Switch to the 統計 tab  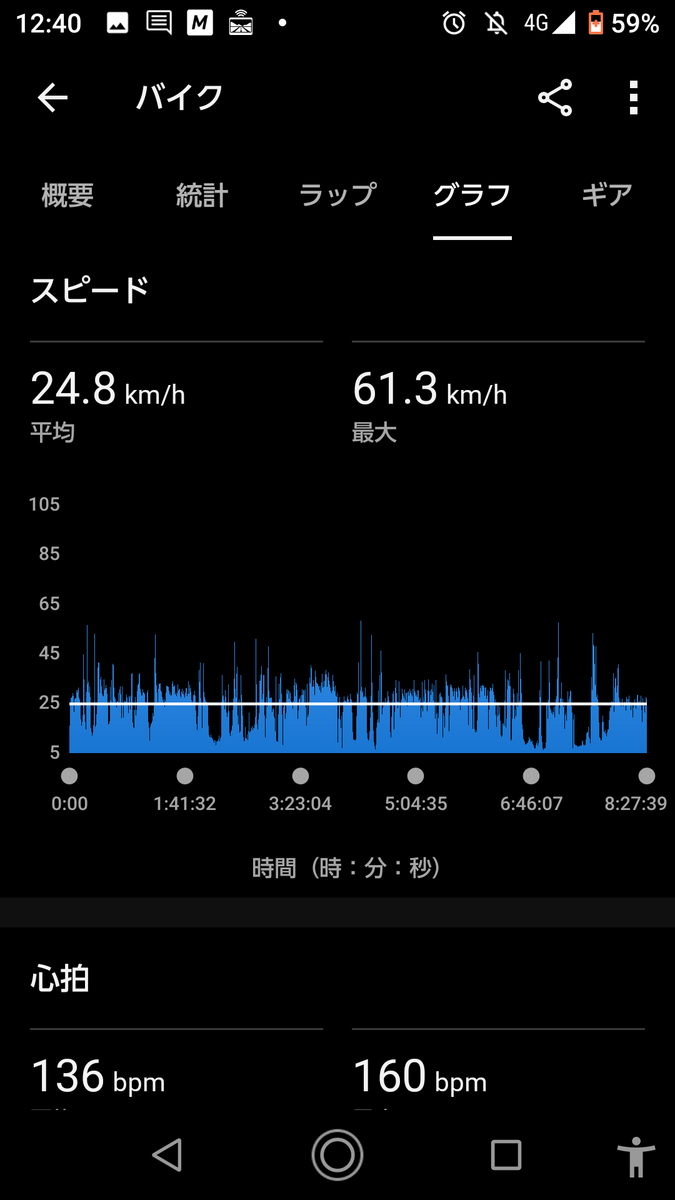click(x=201, y=194)
